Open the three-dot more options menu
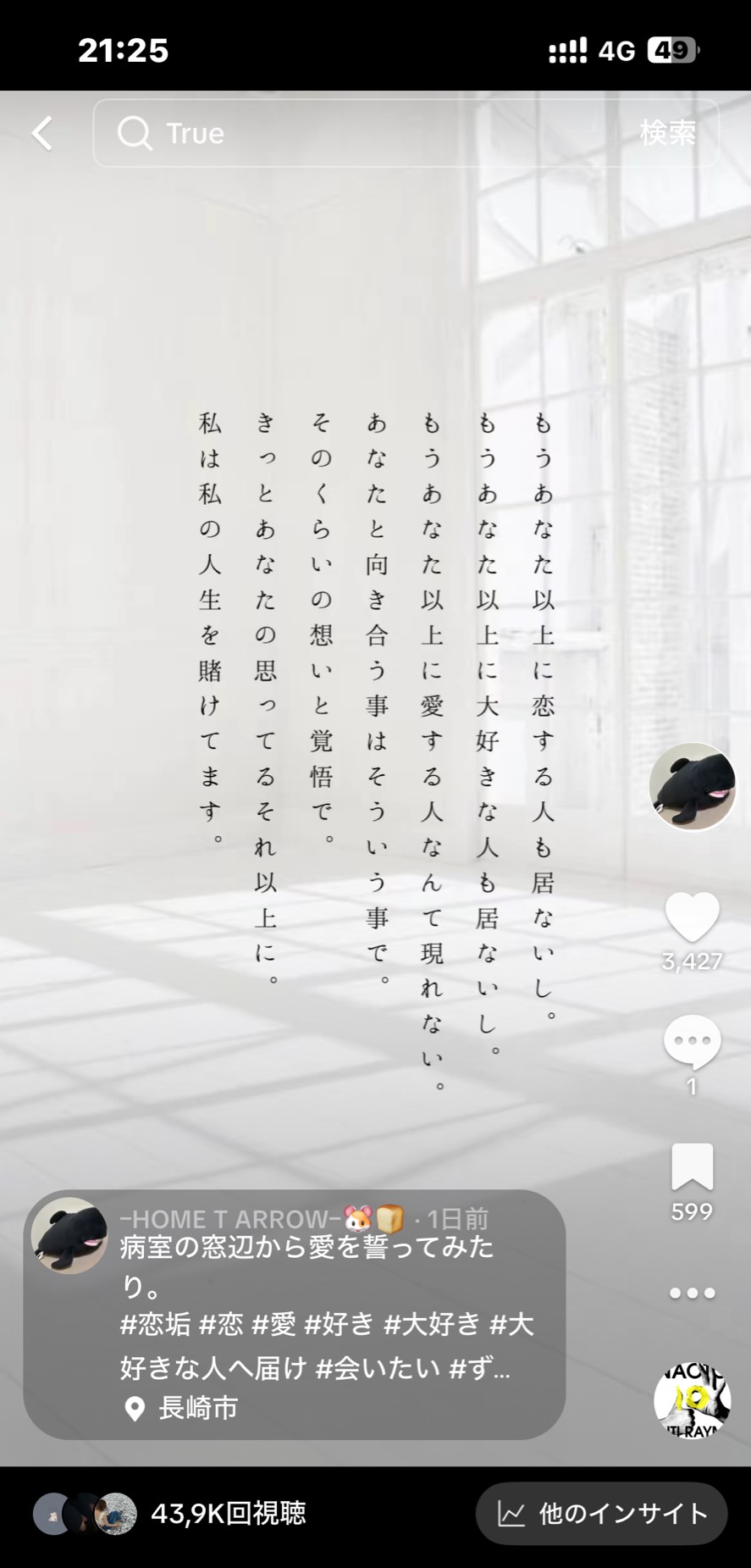 pos(692,1294)
